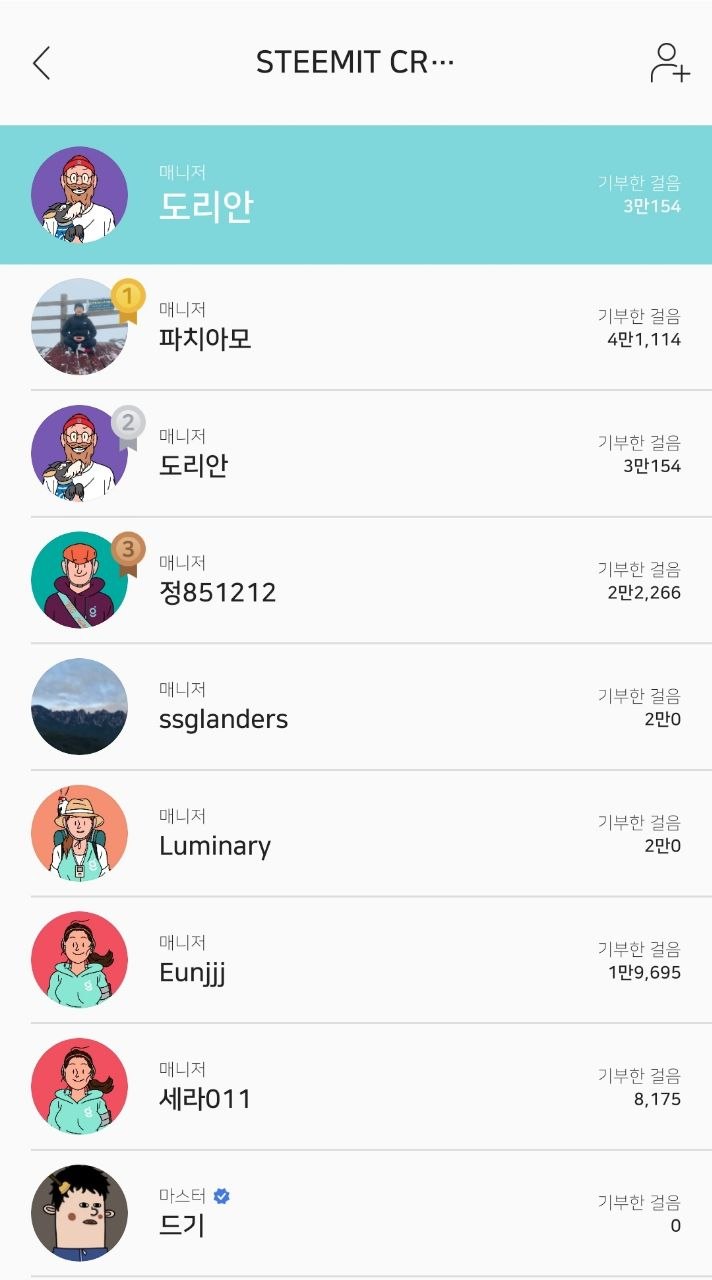This screenshot has width=712, height=1280.
Task: Open 세라011's member row
Action: tap(356, 1086)
